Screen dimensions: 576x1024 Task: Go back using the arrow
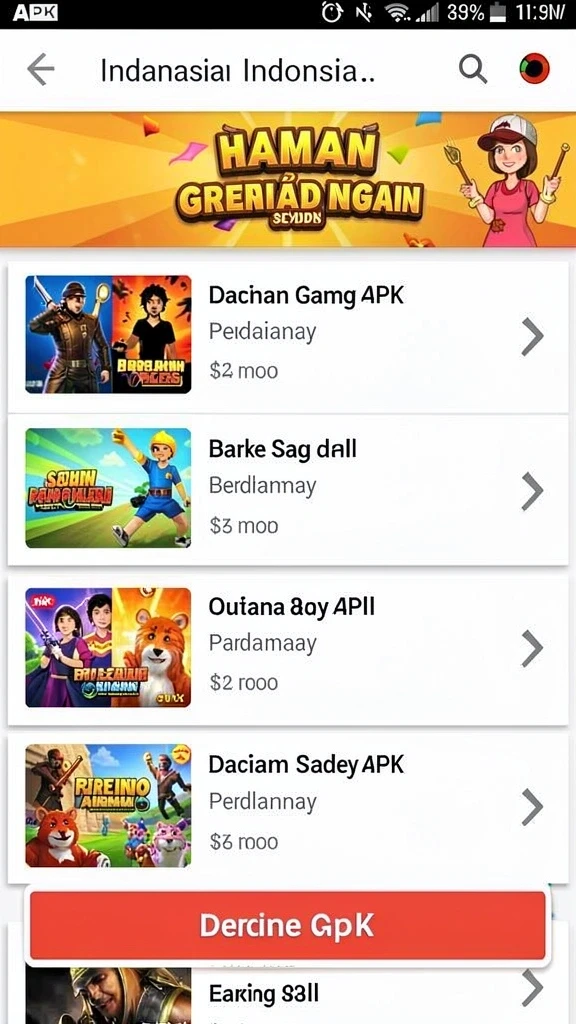(x=40, y=69)
